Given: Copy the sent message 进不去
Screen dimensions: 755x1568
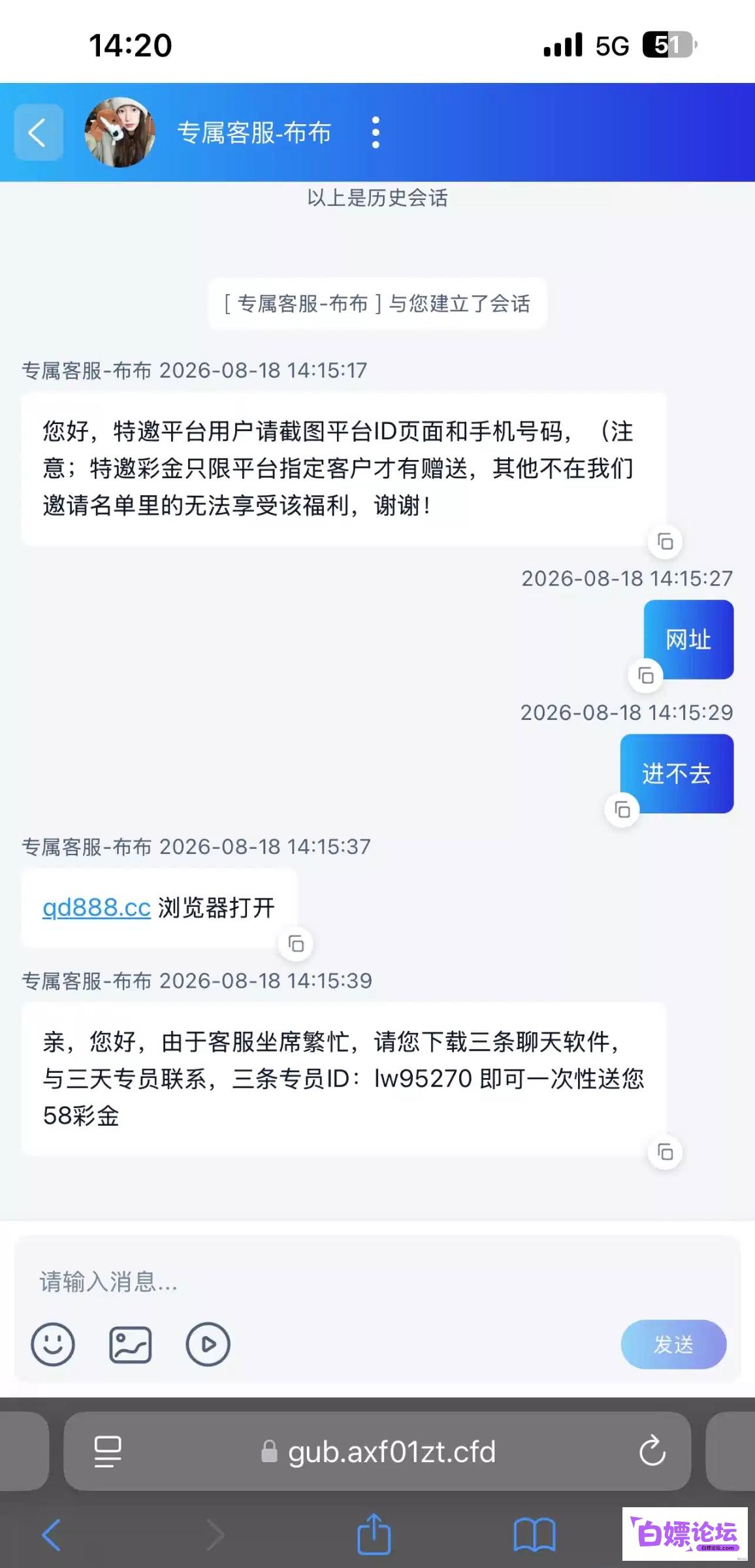Looking at the screenshot, I should coord(622,810).
